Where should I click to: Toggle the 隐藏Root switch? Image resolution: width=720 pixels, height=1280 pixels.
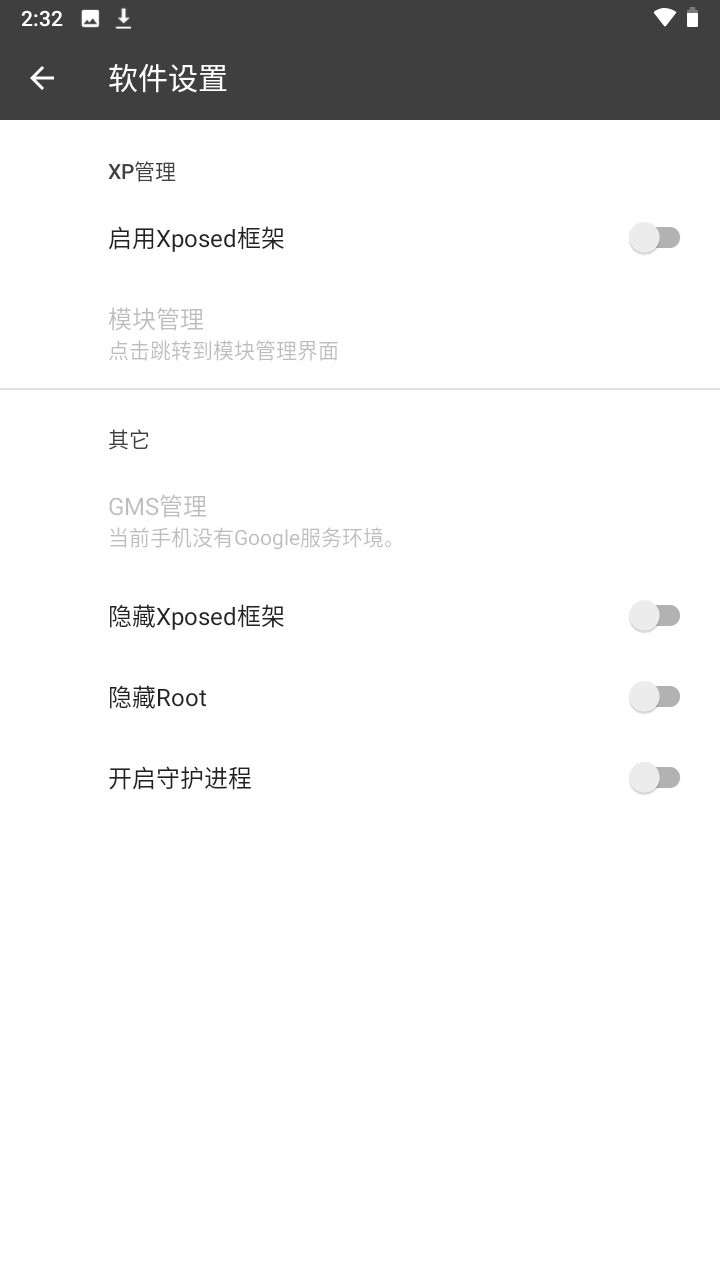(654, 697)
